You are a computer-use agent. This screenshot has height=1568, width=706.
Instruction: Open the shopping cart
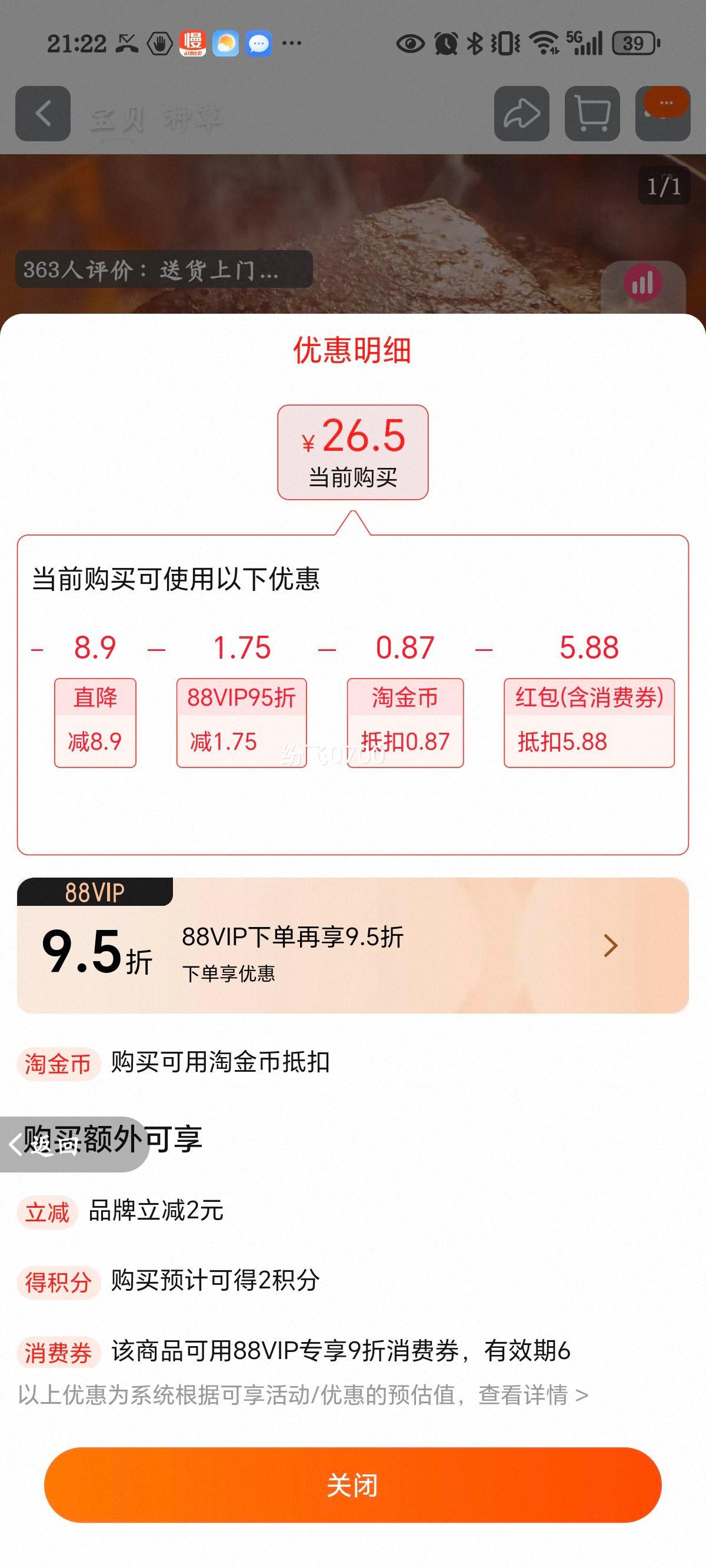pyautogui.click(x=592, y=113)
